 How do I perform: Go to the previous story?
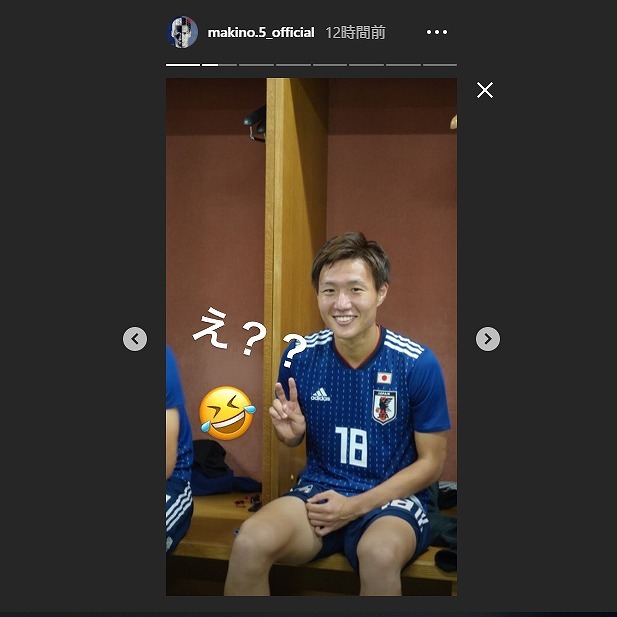pos(135,339)
